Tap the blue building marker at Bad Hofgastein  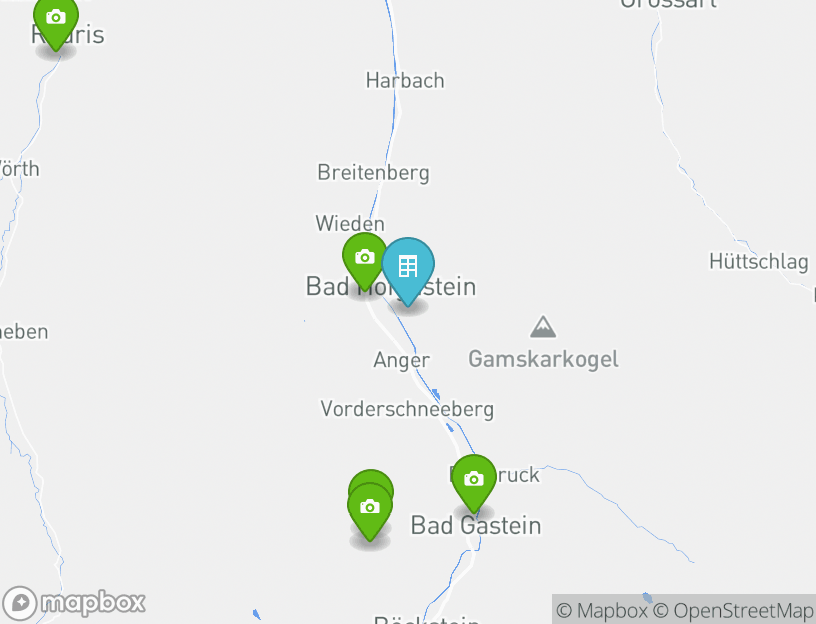tap(408, 266)
